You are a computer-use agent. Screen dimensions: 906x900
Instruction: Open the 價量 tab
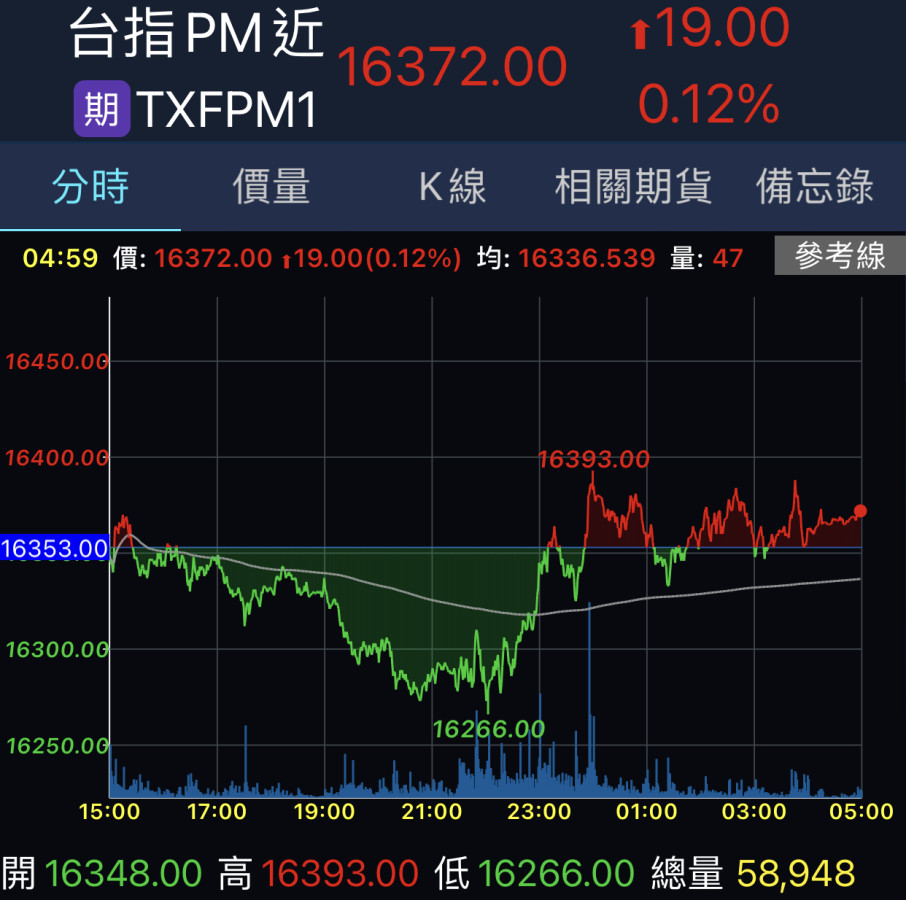tap(271, 187)
